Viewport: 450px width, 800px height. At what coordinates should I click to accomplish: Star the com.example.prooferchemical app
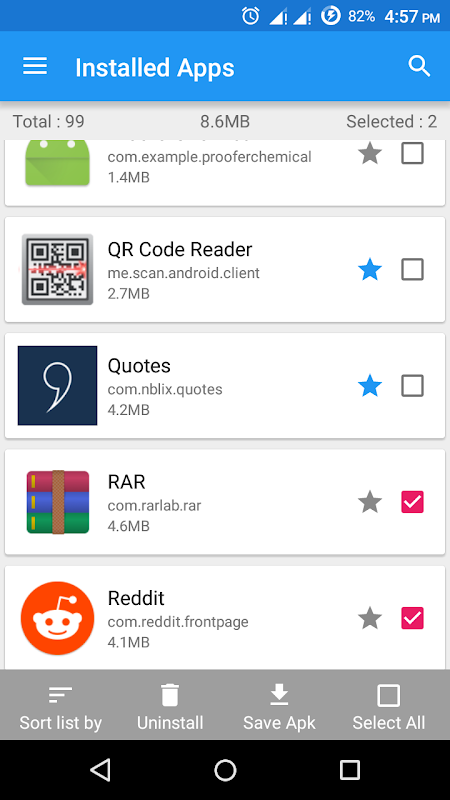click(x=370, y=153)
